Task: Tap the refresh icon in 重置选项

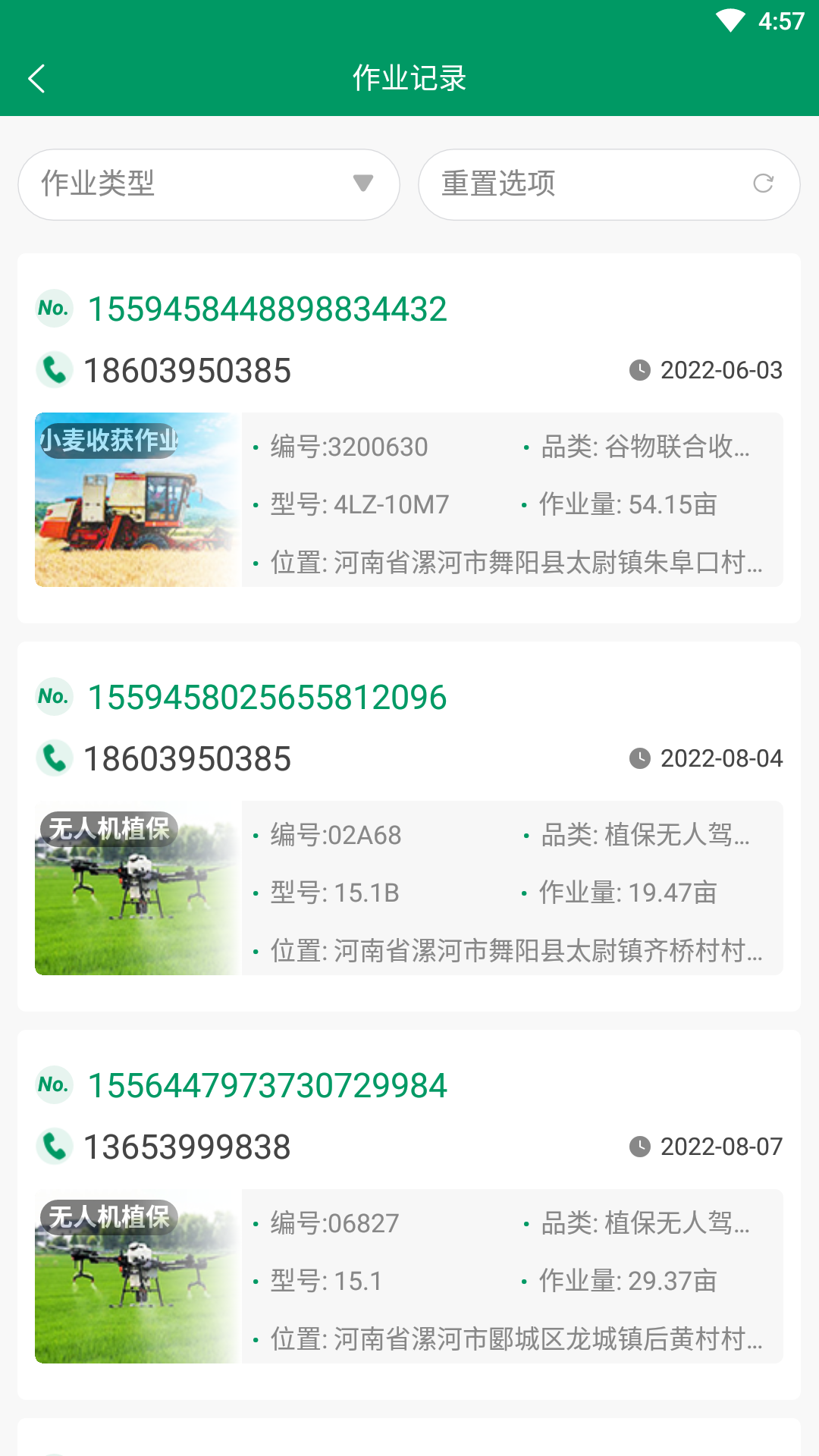Action: (x=761, y=184)
